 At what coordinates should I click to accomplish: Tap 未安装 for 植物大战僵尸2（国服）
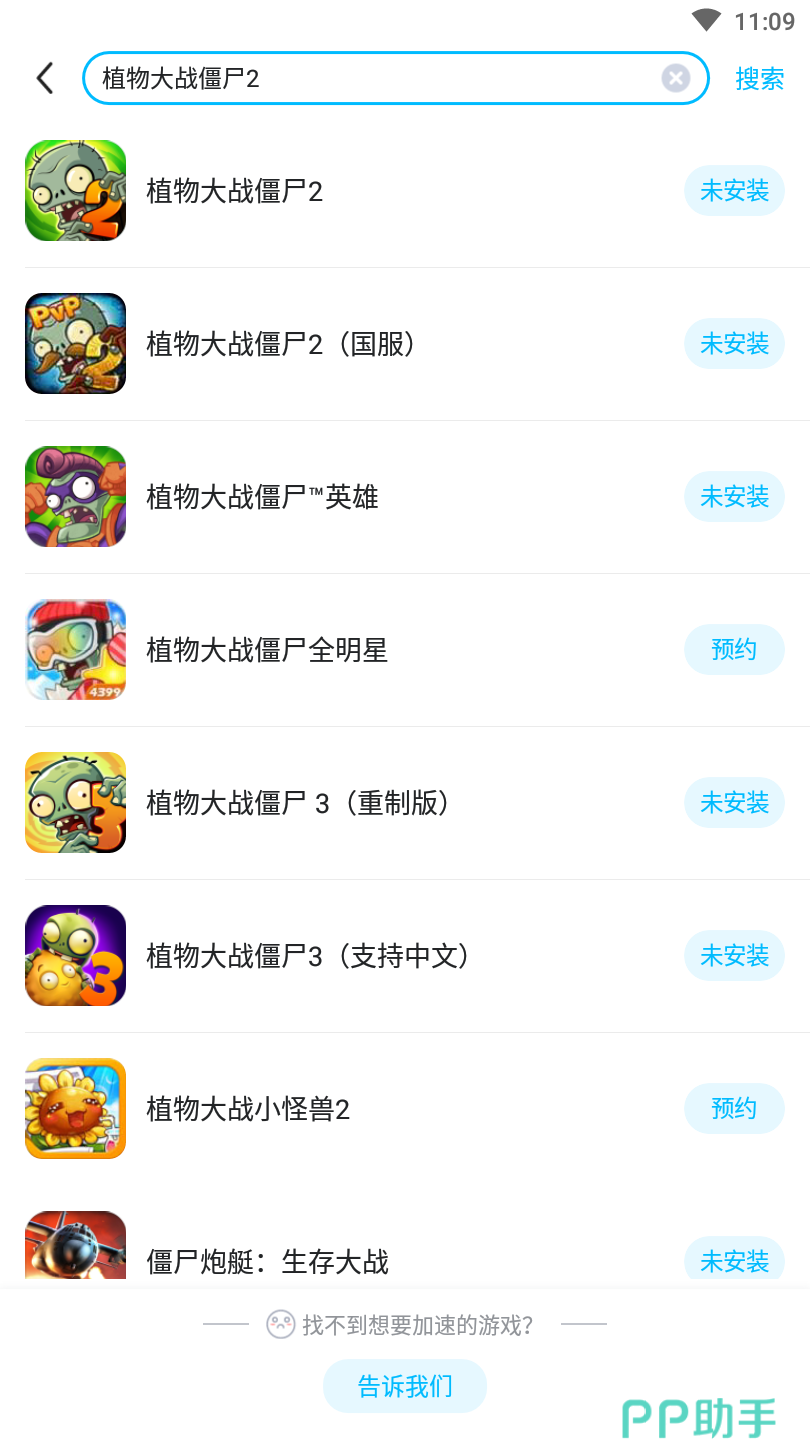pyautogui.click(x=734, y=344)
